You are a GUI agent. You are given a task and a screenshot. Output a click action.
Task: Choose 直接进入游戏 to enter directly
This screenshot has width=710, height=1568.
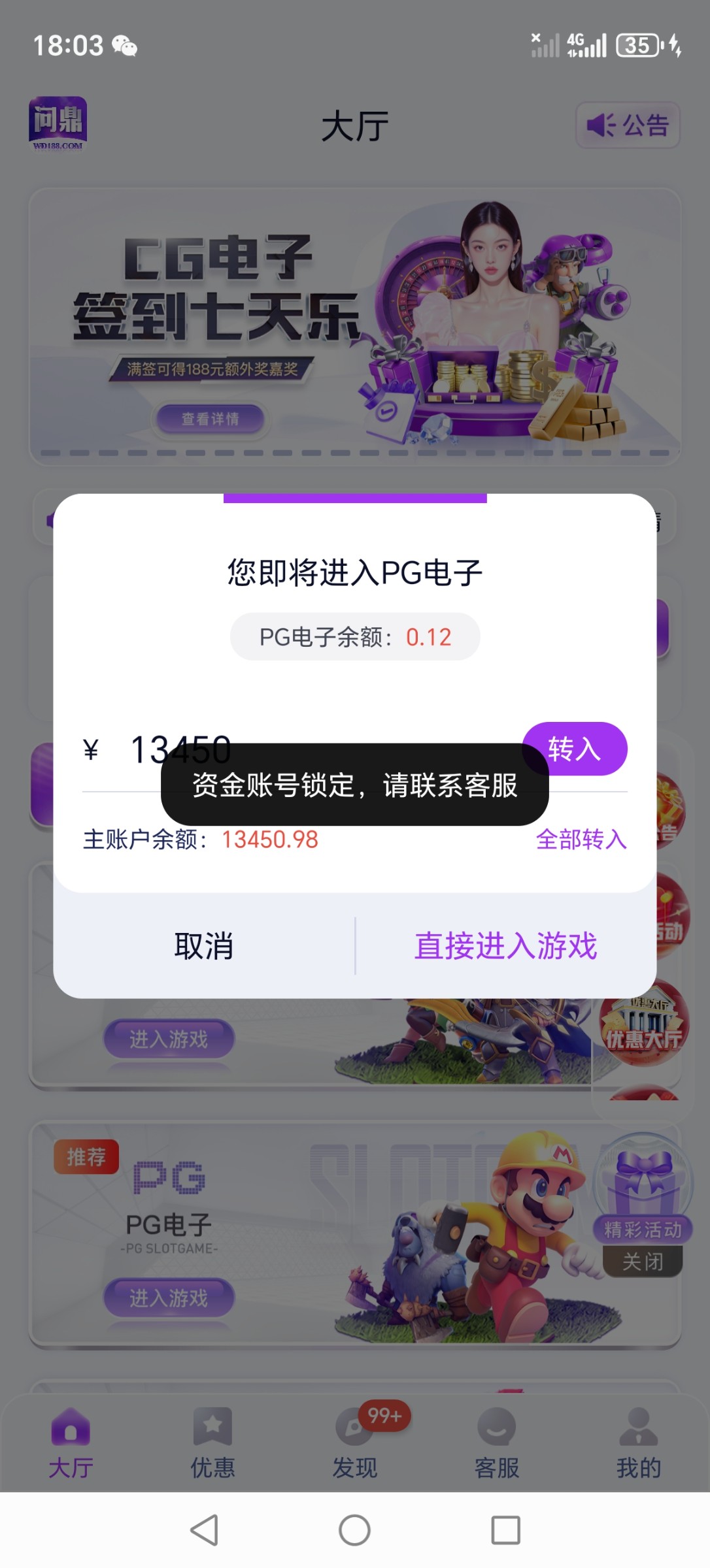pyautogui.click(x=505, y=946)
